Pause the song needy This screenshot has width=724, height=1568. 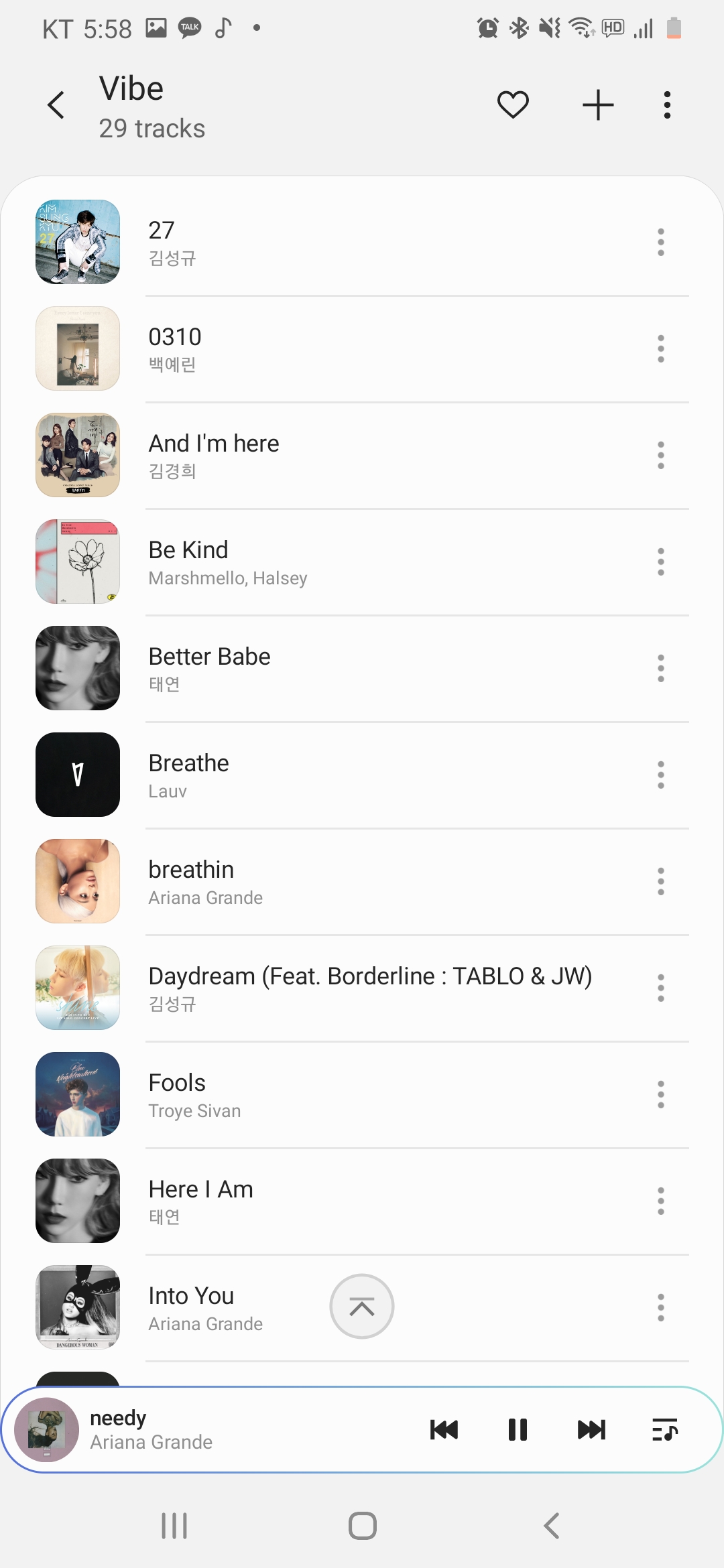[x=518, y=1429]
